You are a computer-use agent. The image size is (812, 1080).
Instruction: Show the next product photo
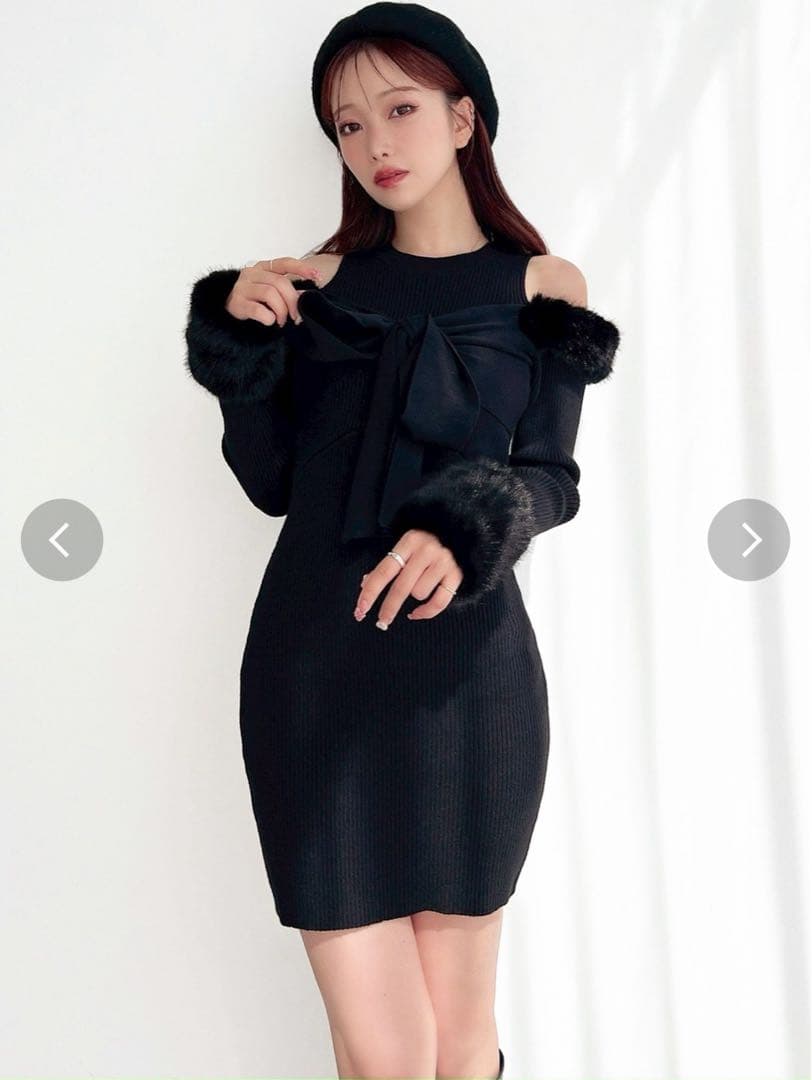coord(749,540)
